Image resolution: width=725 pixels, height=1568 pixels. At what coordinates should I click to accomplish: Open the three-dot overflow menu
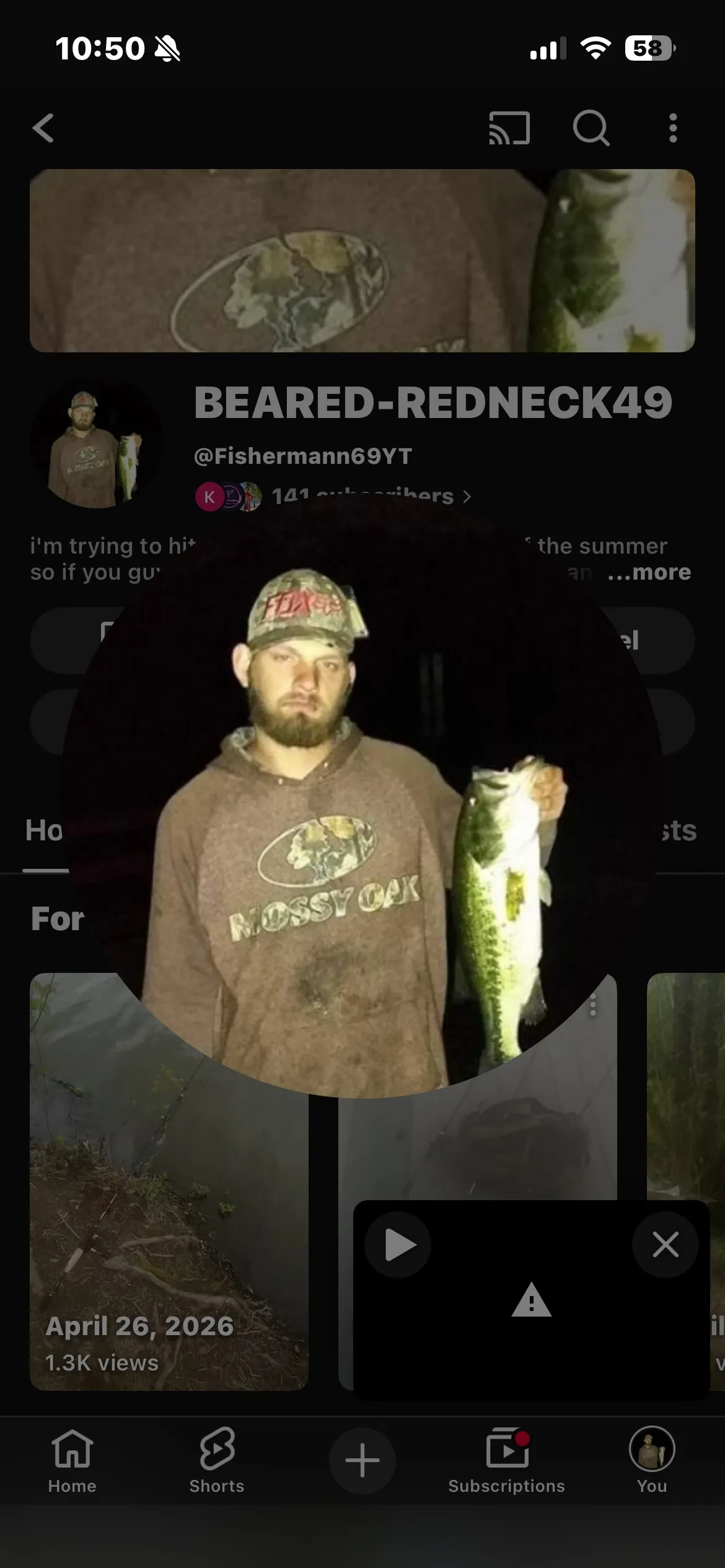point(673,128)
